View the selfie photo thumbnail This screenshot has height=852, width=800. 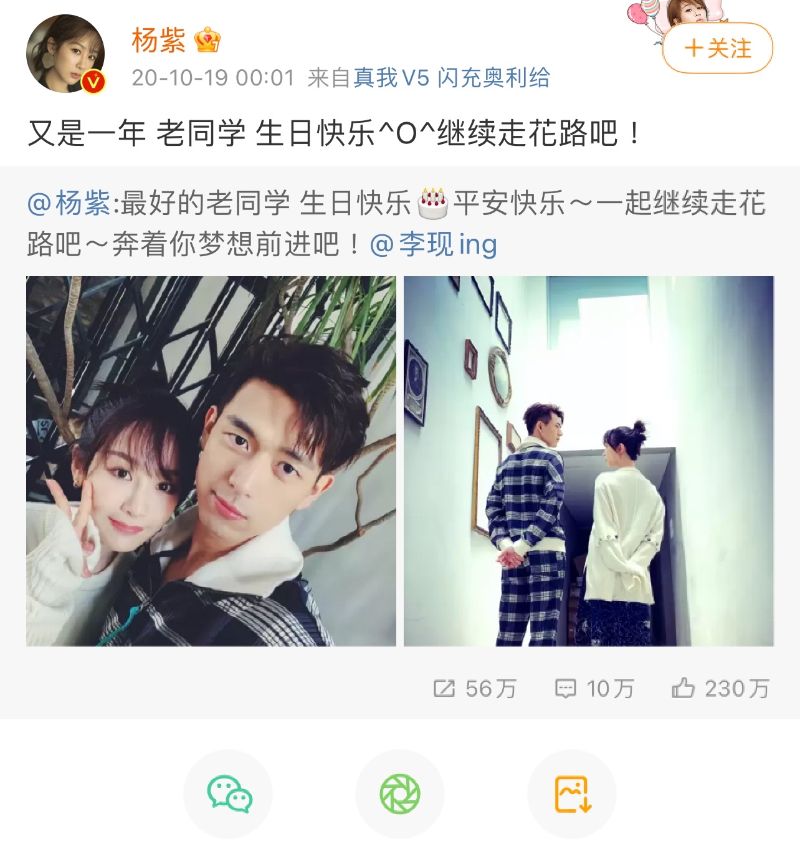[211, 461]
